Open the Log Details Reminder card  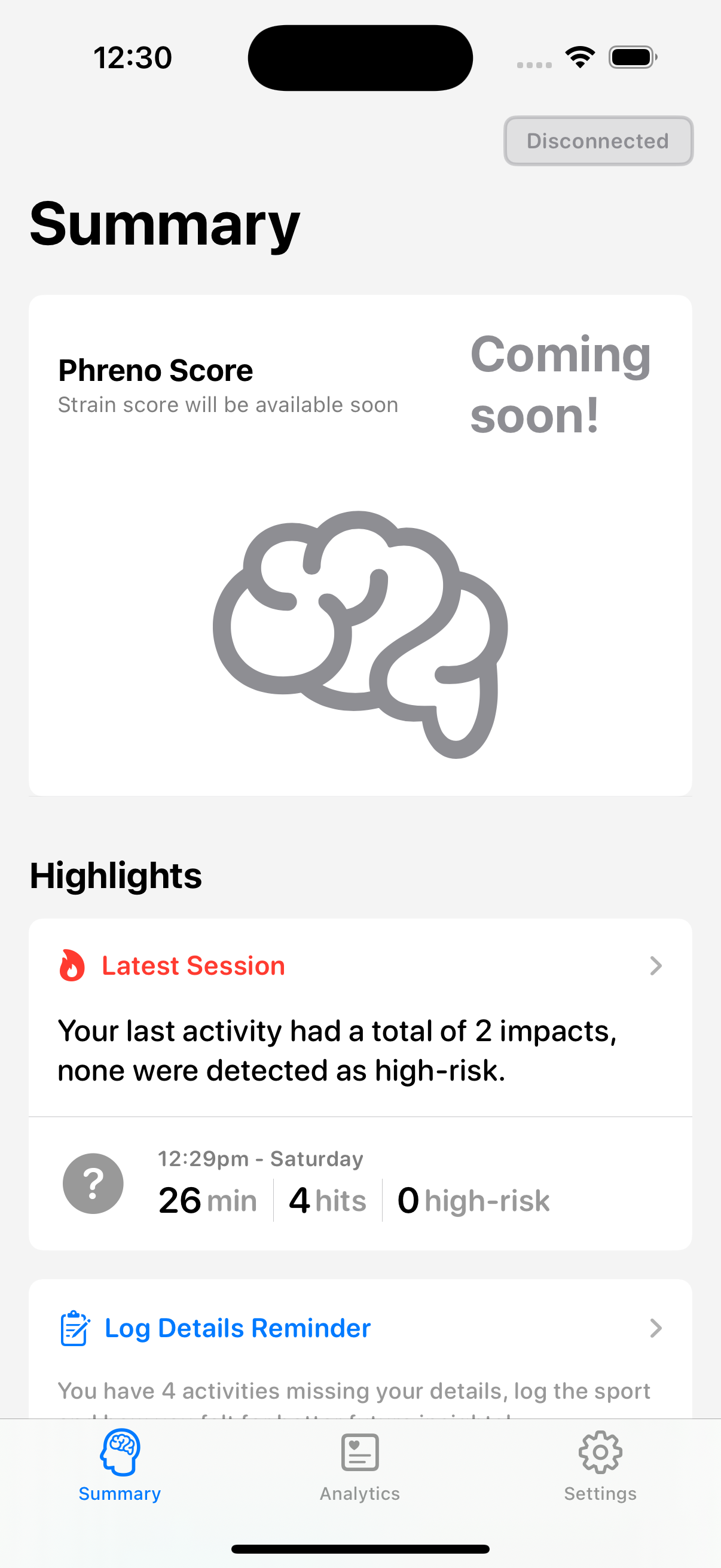[x=359, y=1328]
